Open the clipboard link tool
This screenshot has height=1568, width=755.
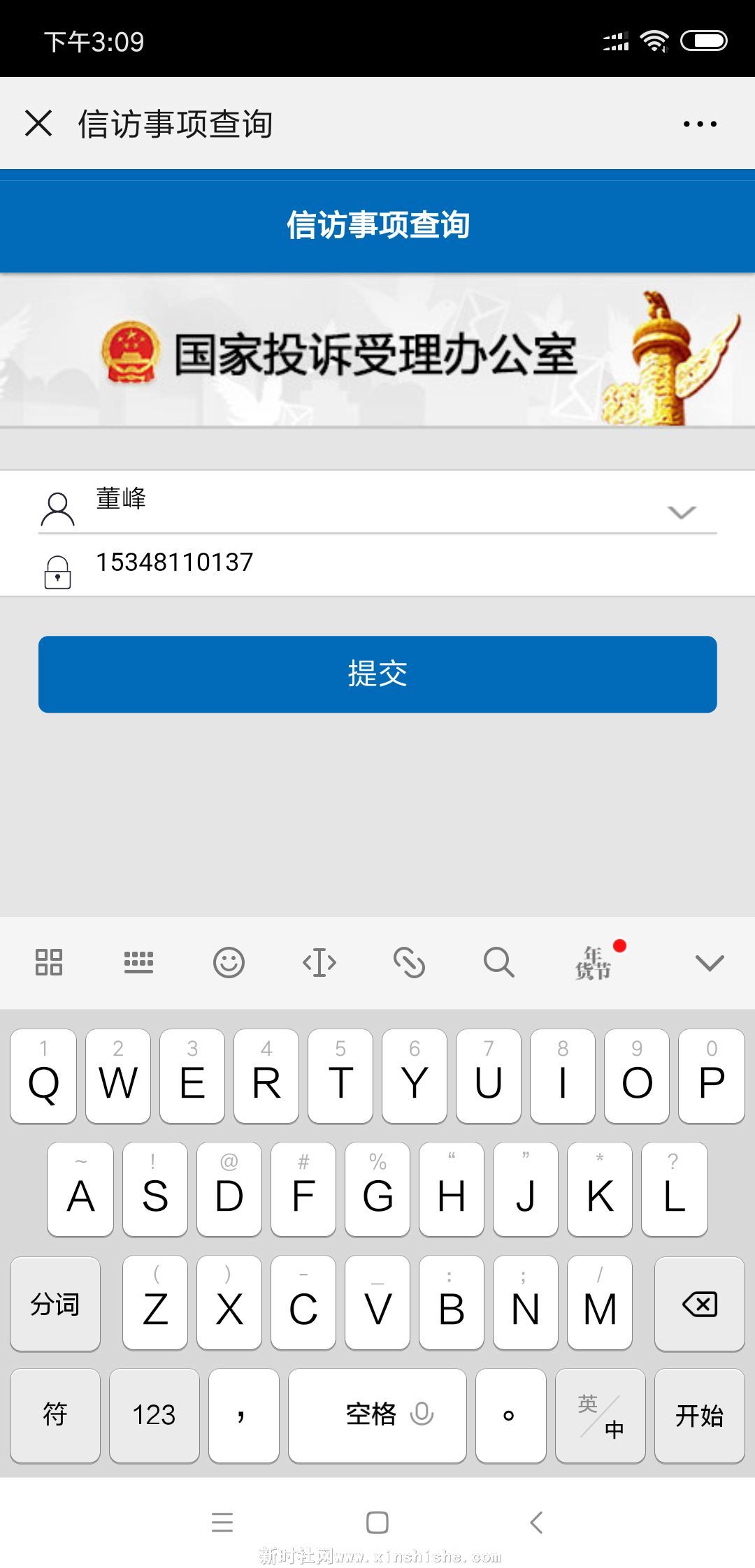point(409,963)
